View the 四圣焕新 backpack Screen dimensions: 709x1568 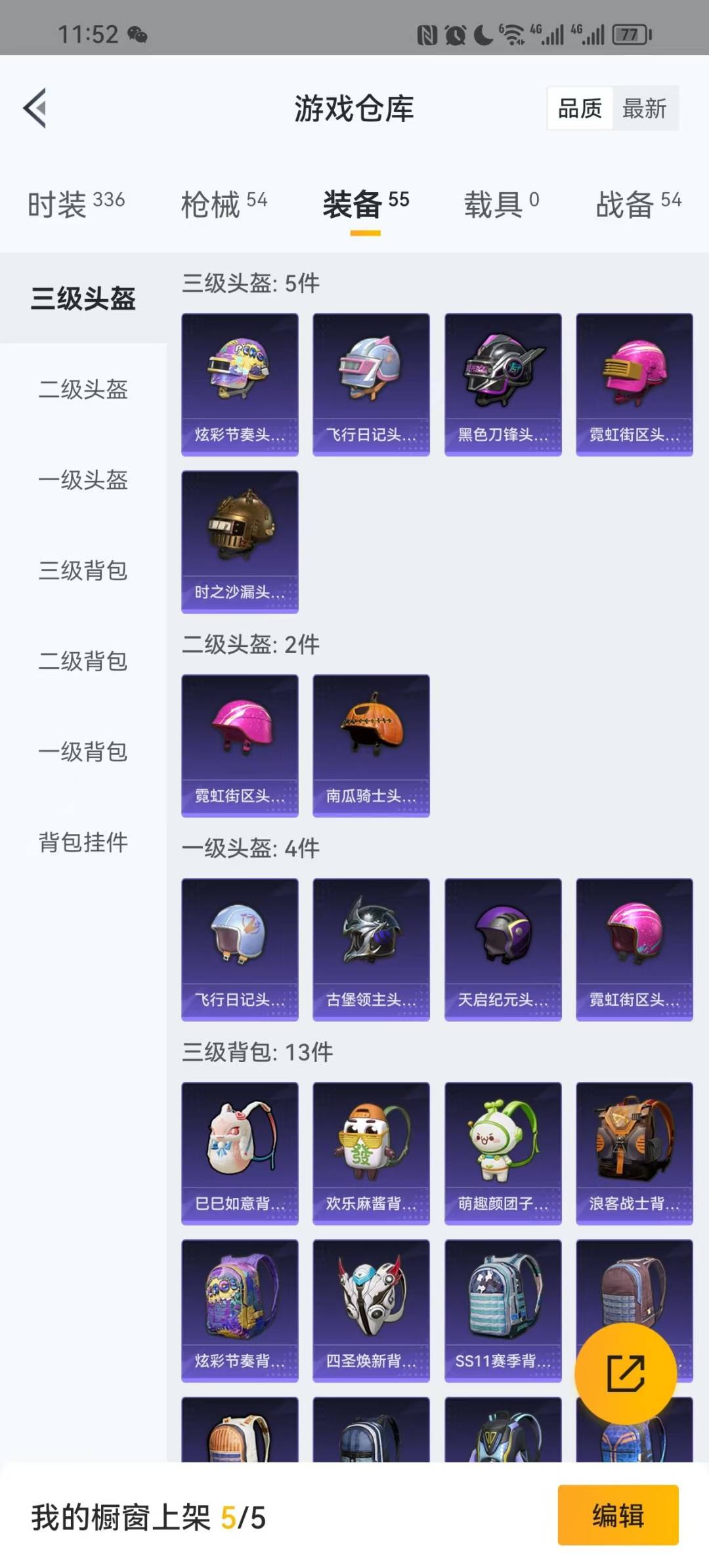(371, 1311)
